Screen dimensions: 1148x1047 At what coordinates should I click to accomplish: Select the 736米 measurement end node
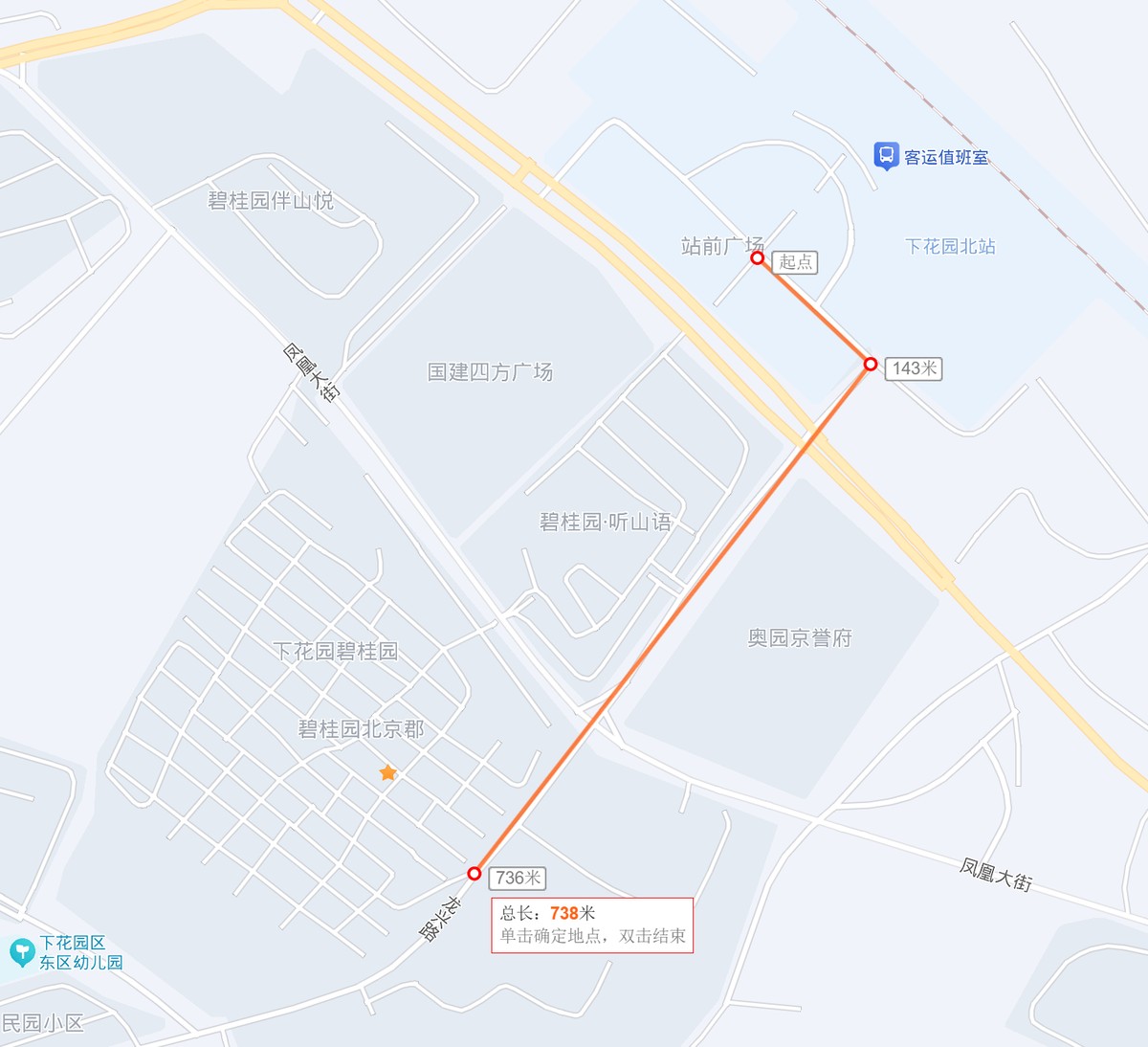[475, 873]
